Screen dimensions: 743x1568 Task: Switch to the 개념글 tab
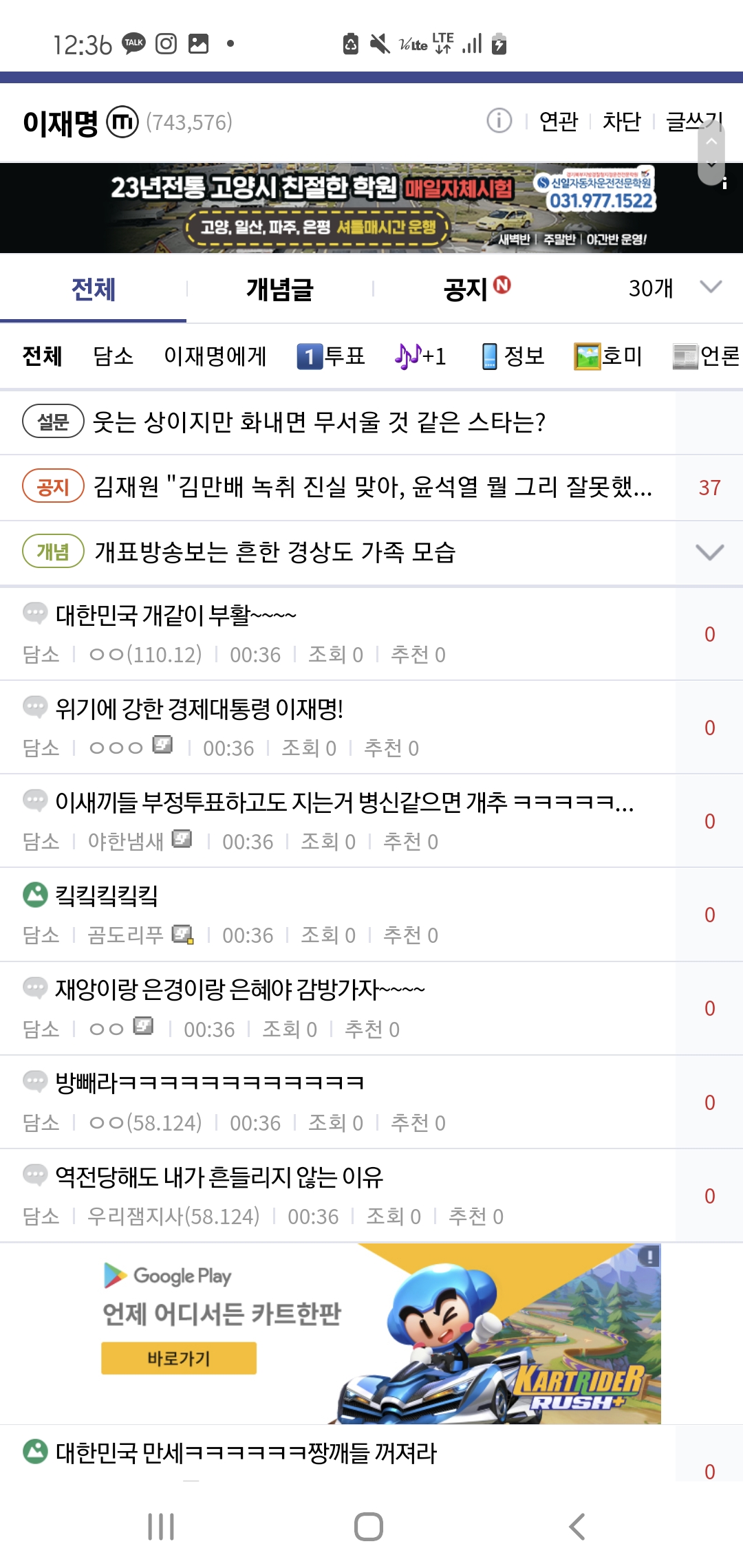click(279, 289)
